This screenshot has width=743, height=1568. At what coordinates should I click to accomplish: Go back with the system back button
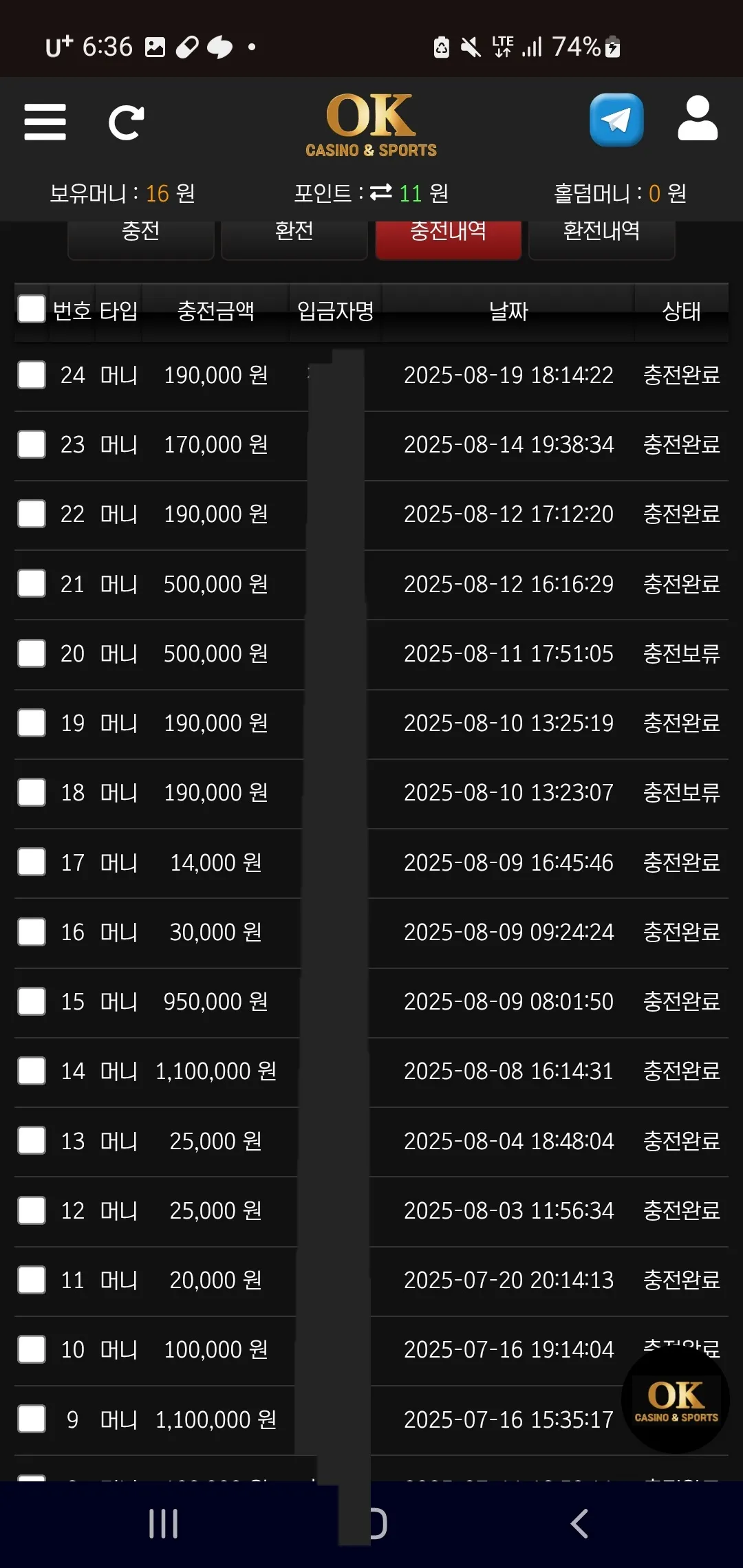579,1523
